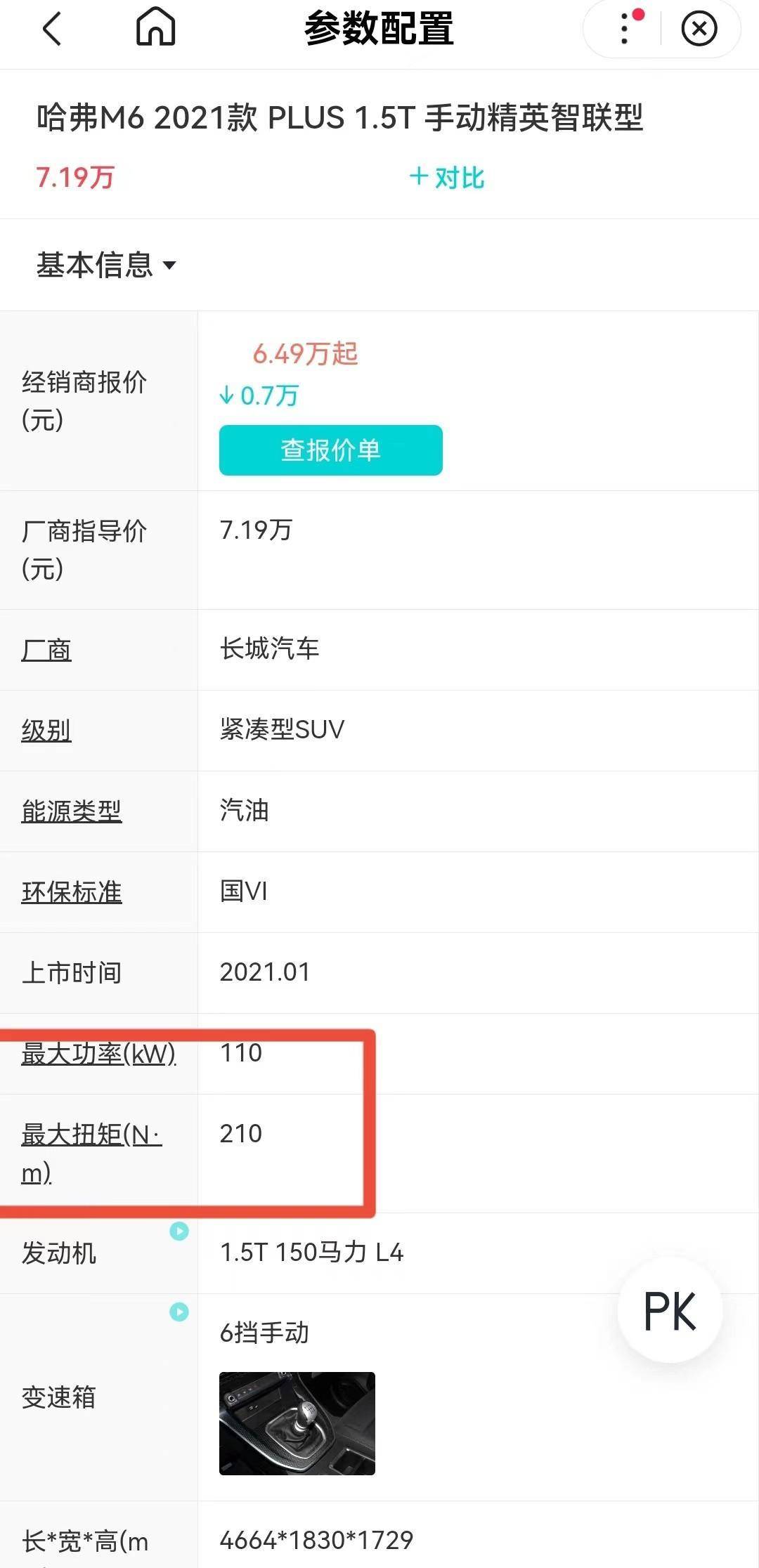View the gearbox photo thumbnail
Screen dimensions: 759x1568
[297, 1423]
